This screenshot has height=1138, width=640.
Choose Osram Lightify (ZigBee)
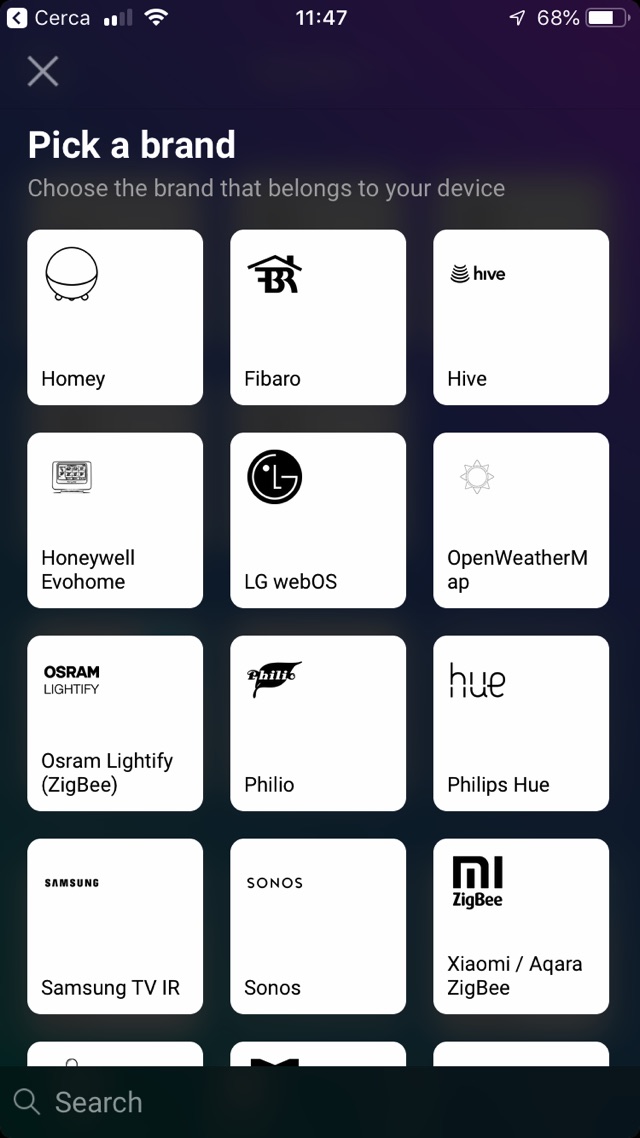[115, 723]
